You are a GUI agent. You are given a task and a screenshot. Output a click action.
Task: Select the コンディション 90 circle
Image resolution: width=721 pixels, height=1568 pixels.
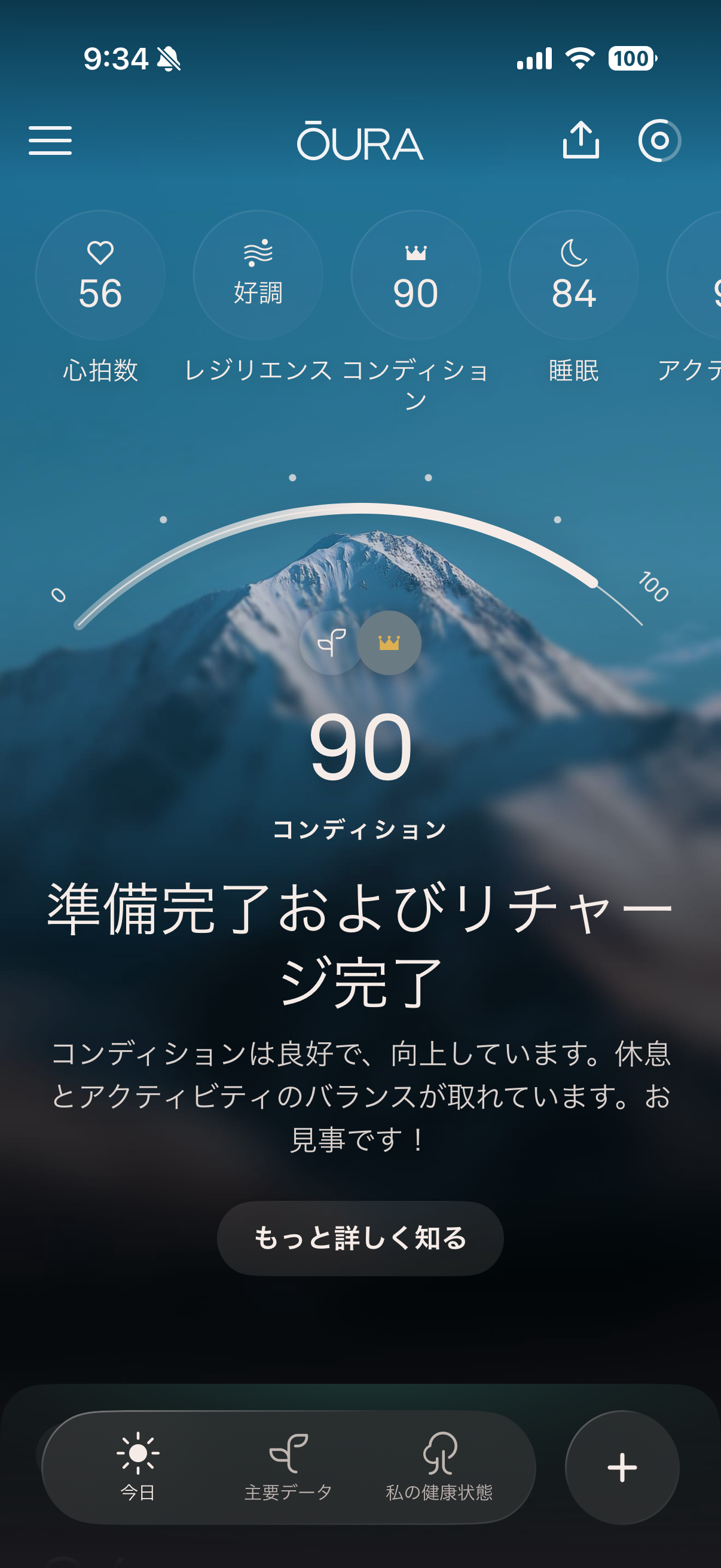click(x=416, y=275)
